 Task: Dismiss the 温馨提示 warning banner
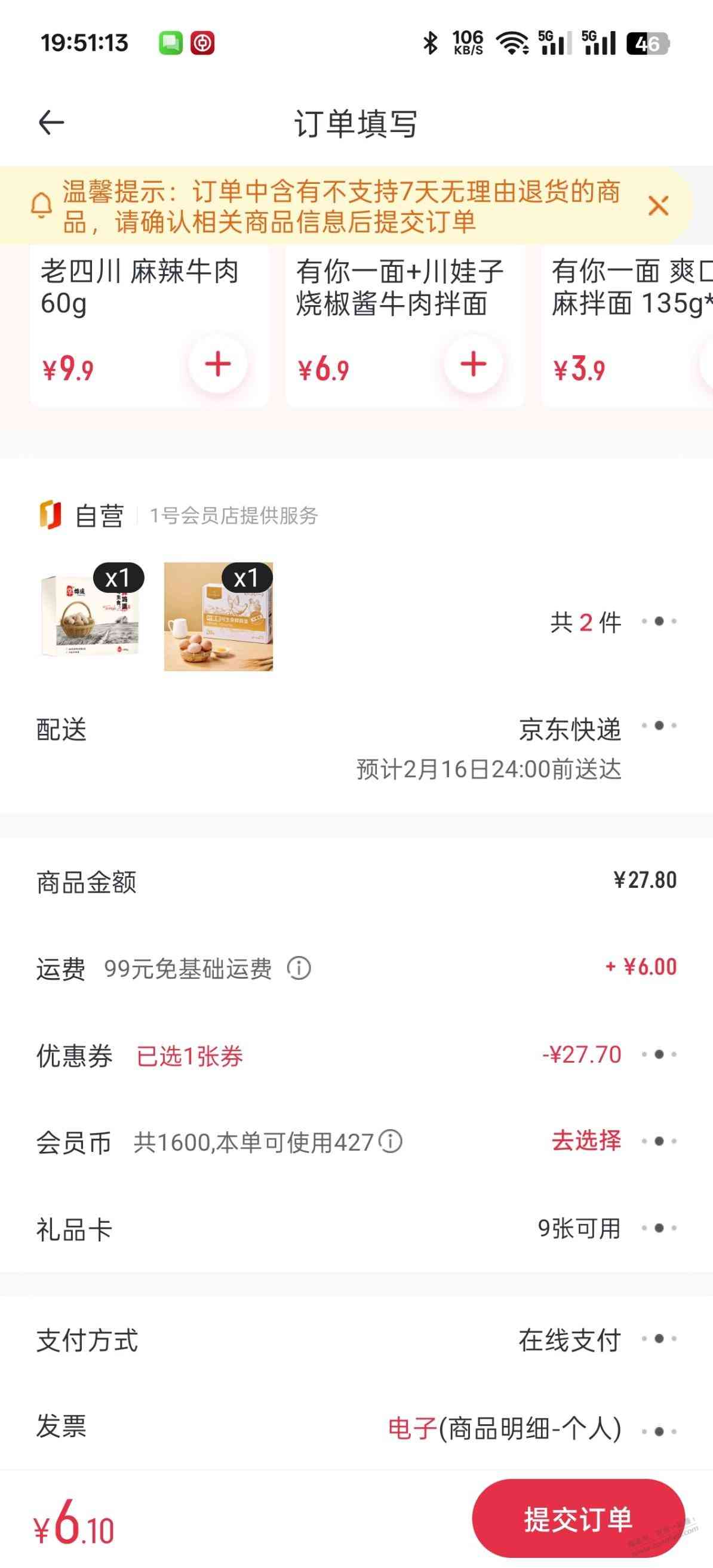pos(658,206)
